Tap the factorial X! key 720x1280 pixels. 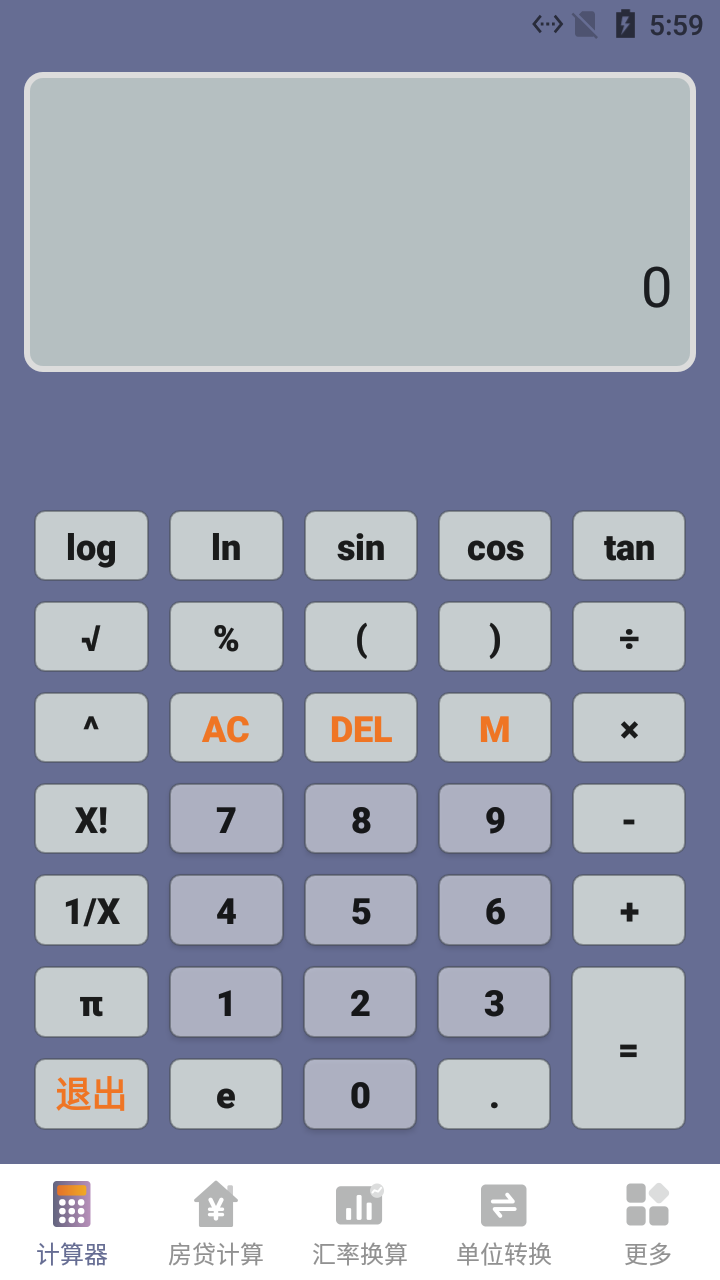click(91, 819)
